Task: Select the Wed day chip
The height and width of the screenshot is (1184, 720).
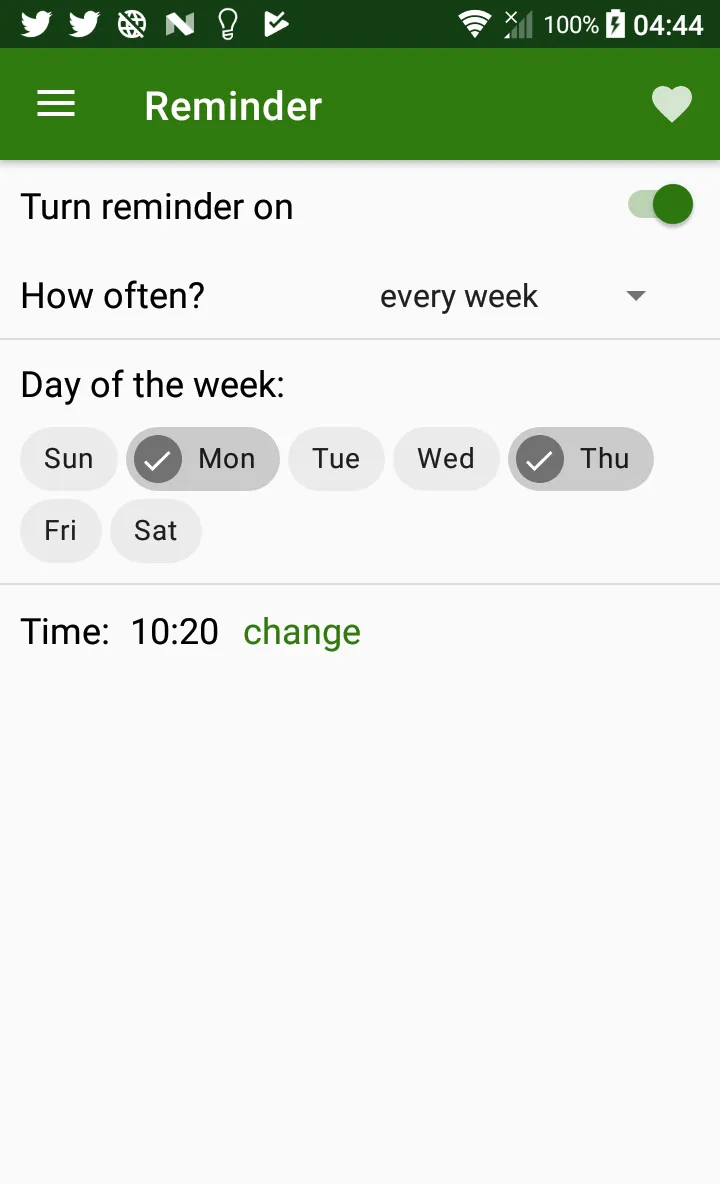Action: (x=446, y=458)
